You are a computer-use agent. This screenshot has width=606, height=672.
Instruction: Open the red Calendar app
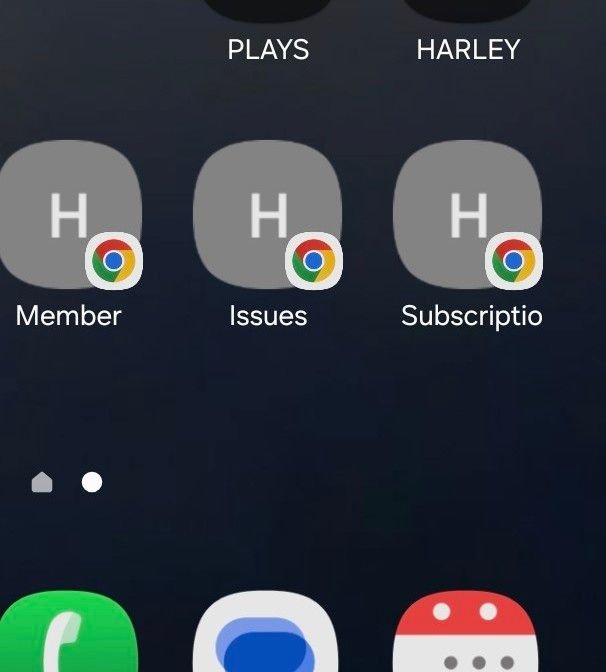point(466,636)
